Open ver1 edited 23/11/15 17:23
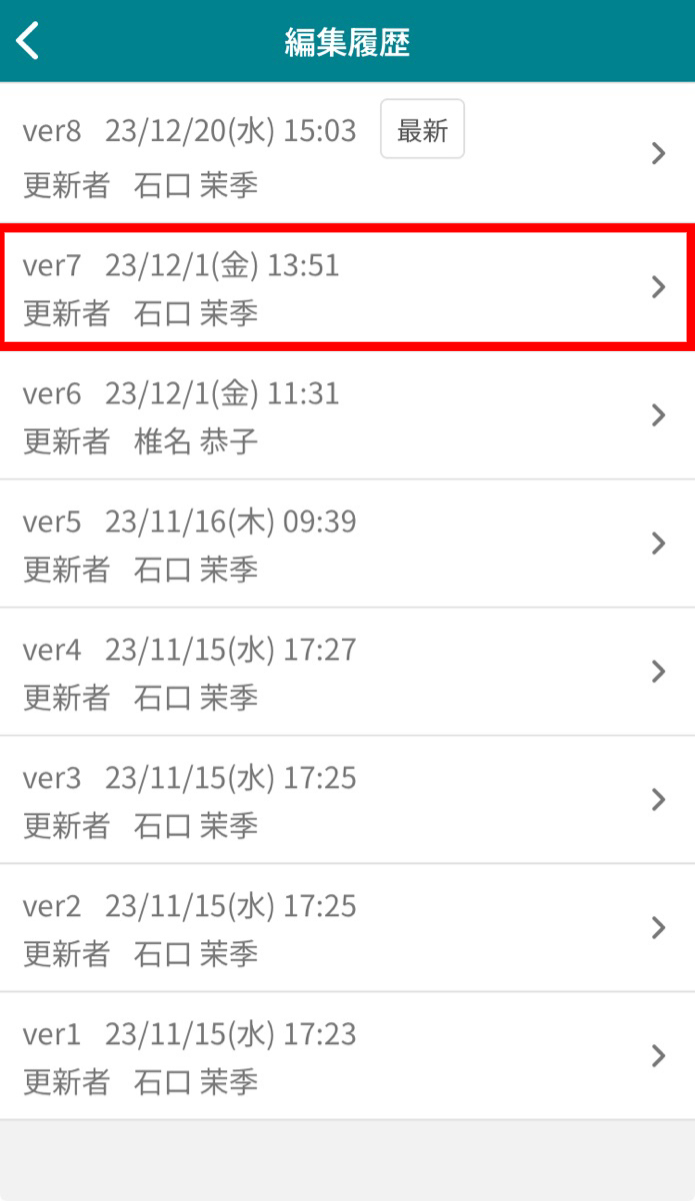Image resolution: width=695 pixels, height=1201 pixels. 347,1056
